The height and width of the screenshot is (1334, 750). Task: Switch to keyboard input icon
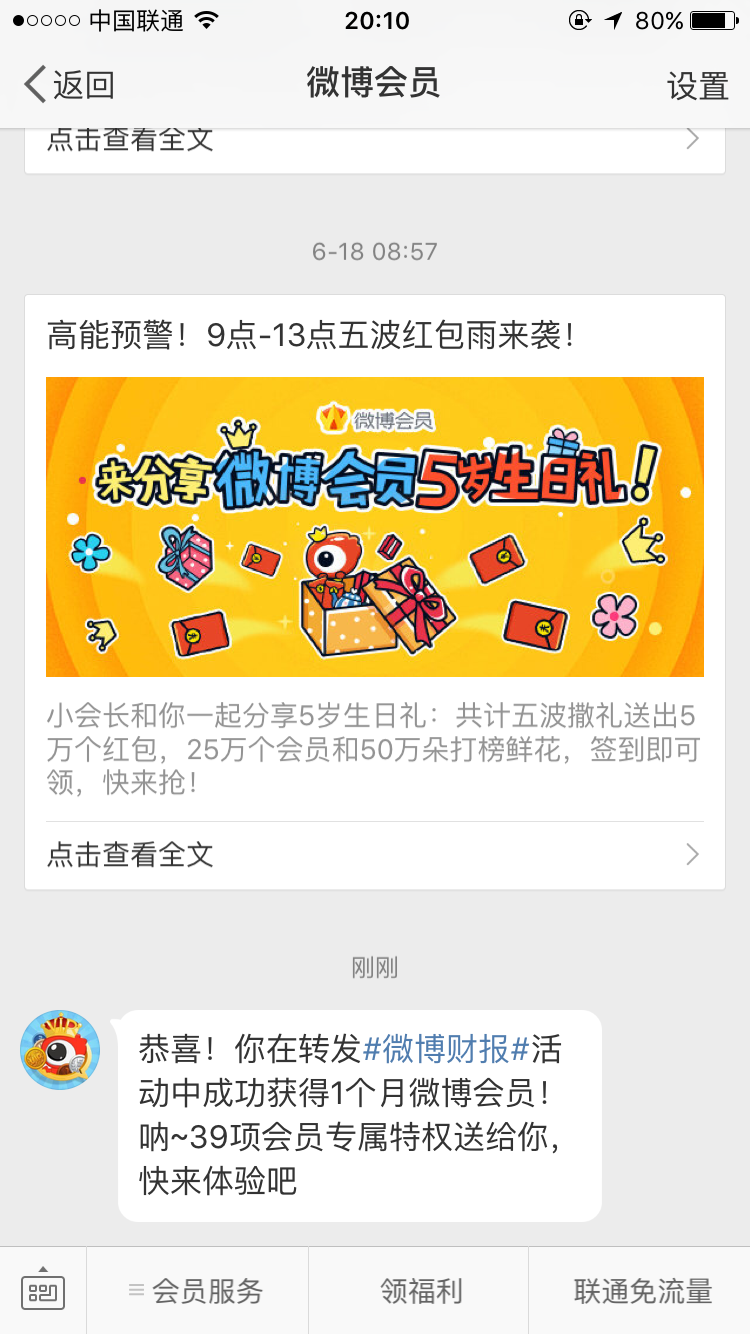(x=43, y=1290)
